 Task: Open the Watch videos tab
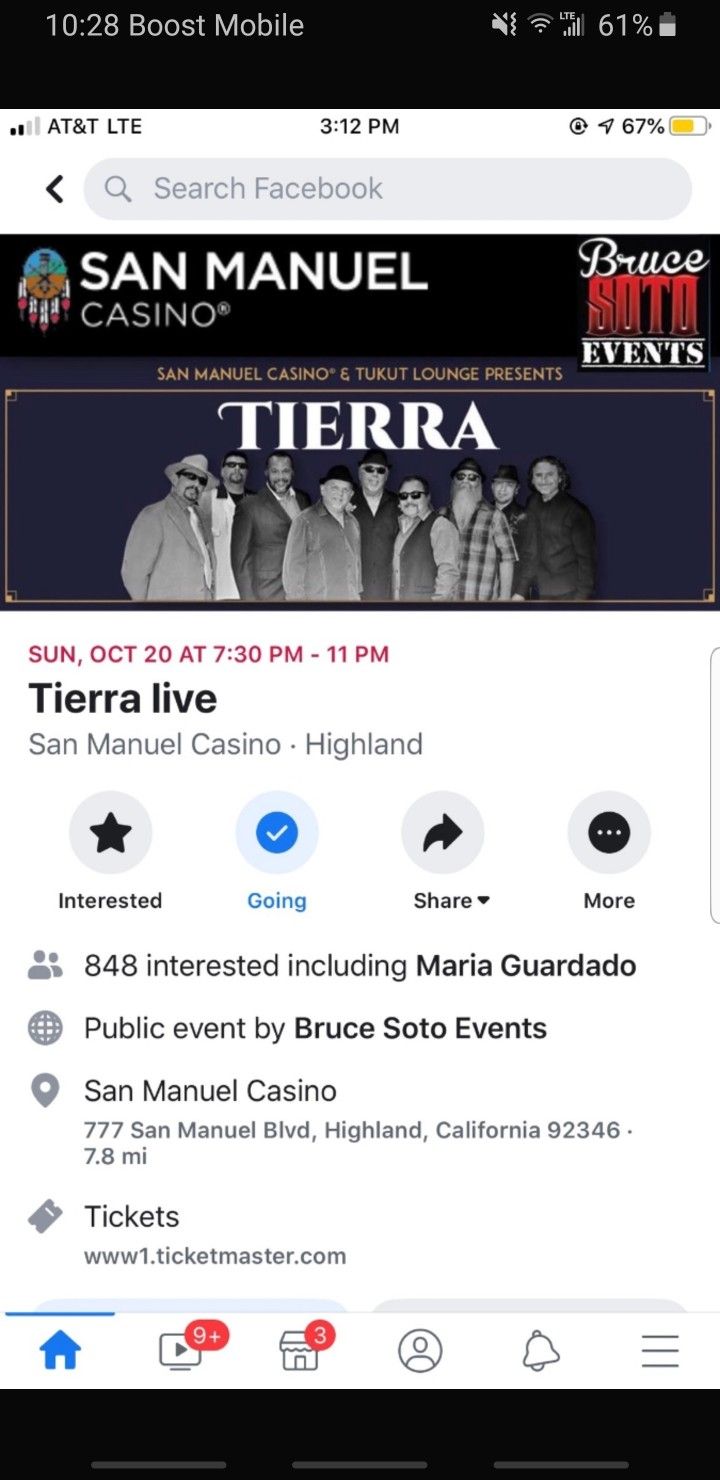[182, 1351]
